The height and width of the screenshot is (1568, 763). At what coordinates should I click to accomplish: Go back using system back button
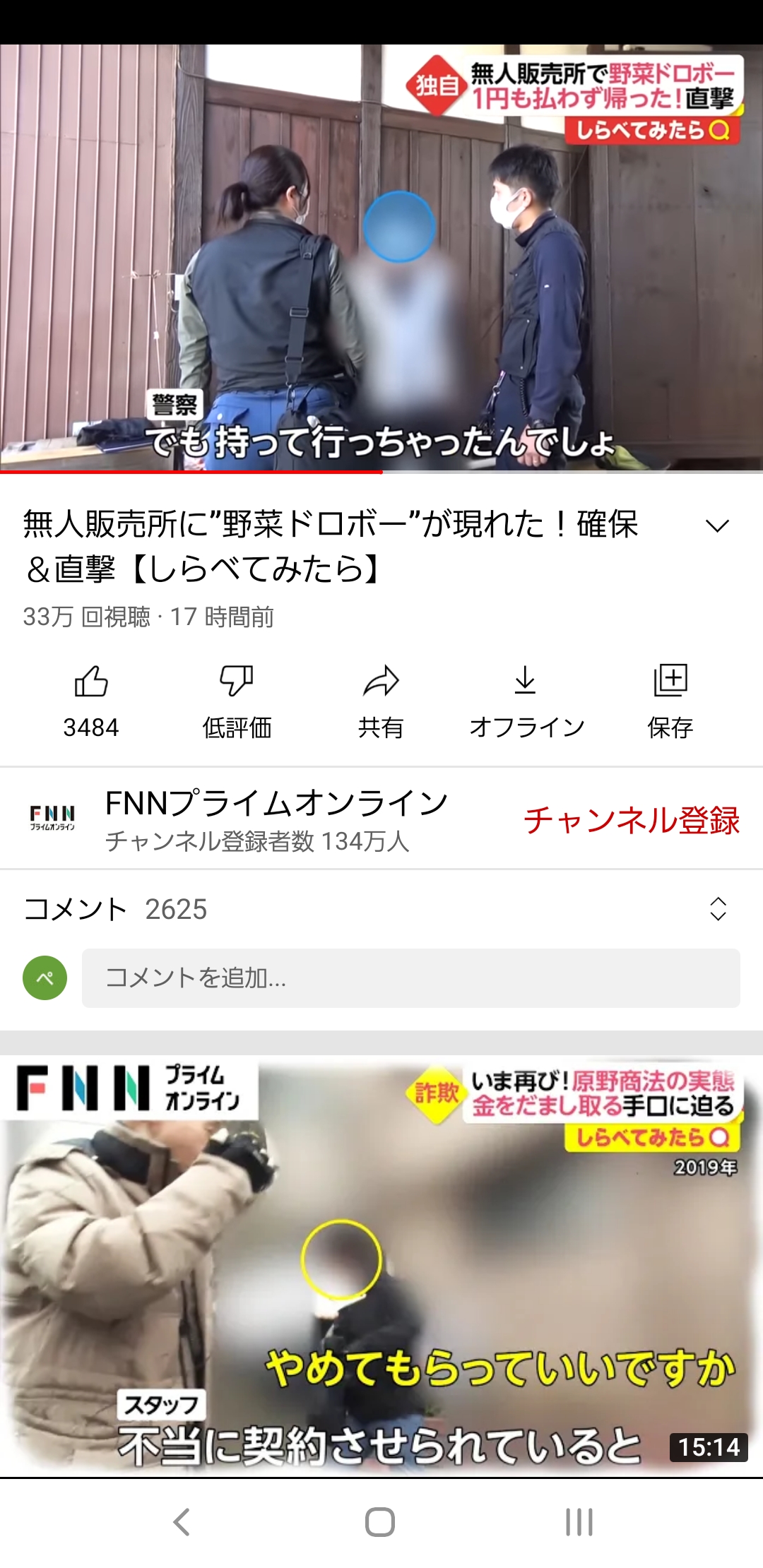[182, 1521]
